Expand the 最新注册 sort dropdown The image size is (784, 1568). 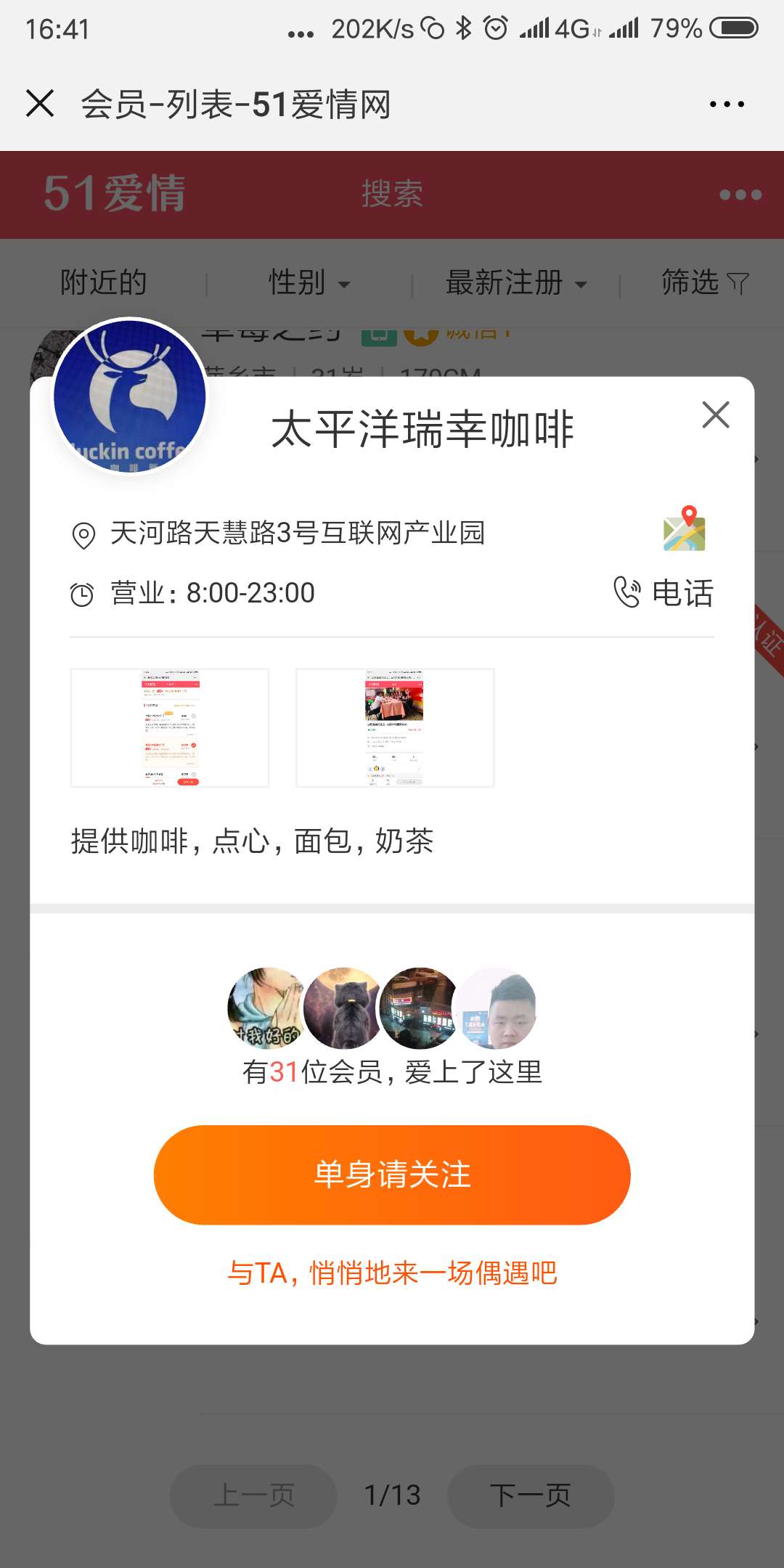pos(516,282)
